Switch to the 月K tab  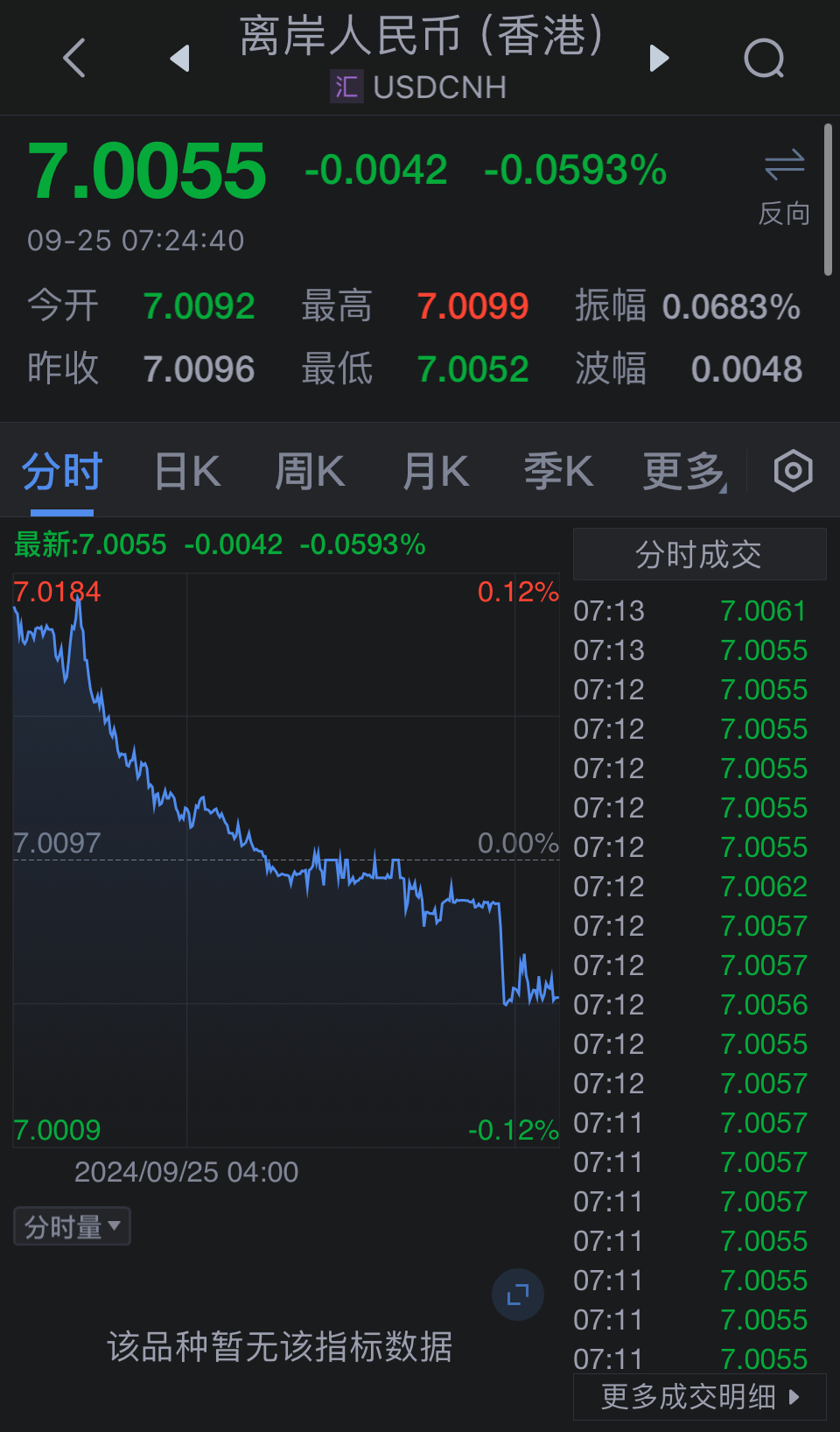[x=435, y=472]
